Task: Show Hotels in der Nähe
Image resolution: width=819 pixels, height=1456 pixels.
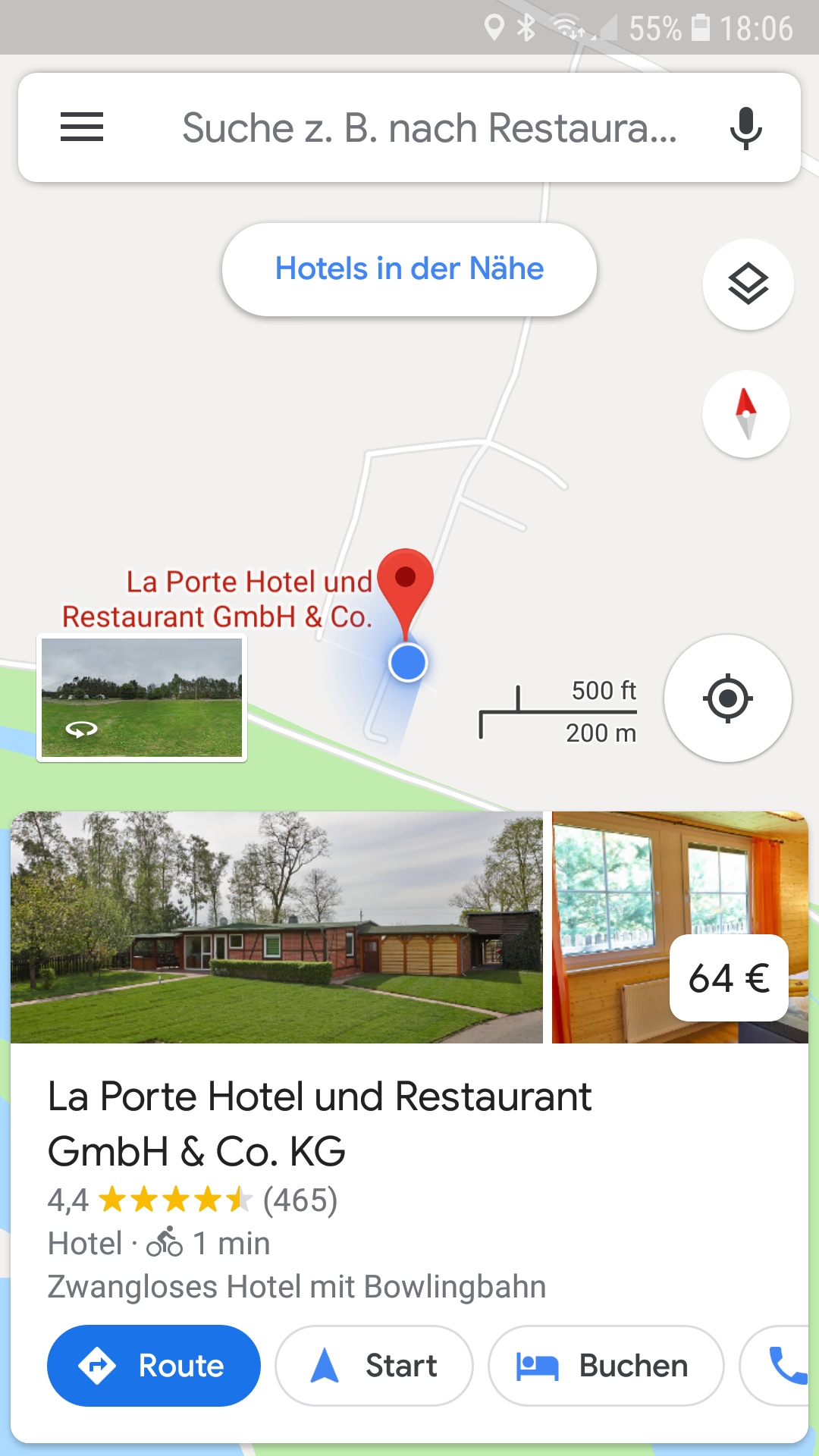Action: pyautogui.click(x=409, y=269)
